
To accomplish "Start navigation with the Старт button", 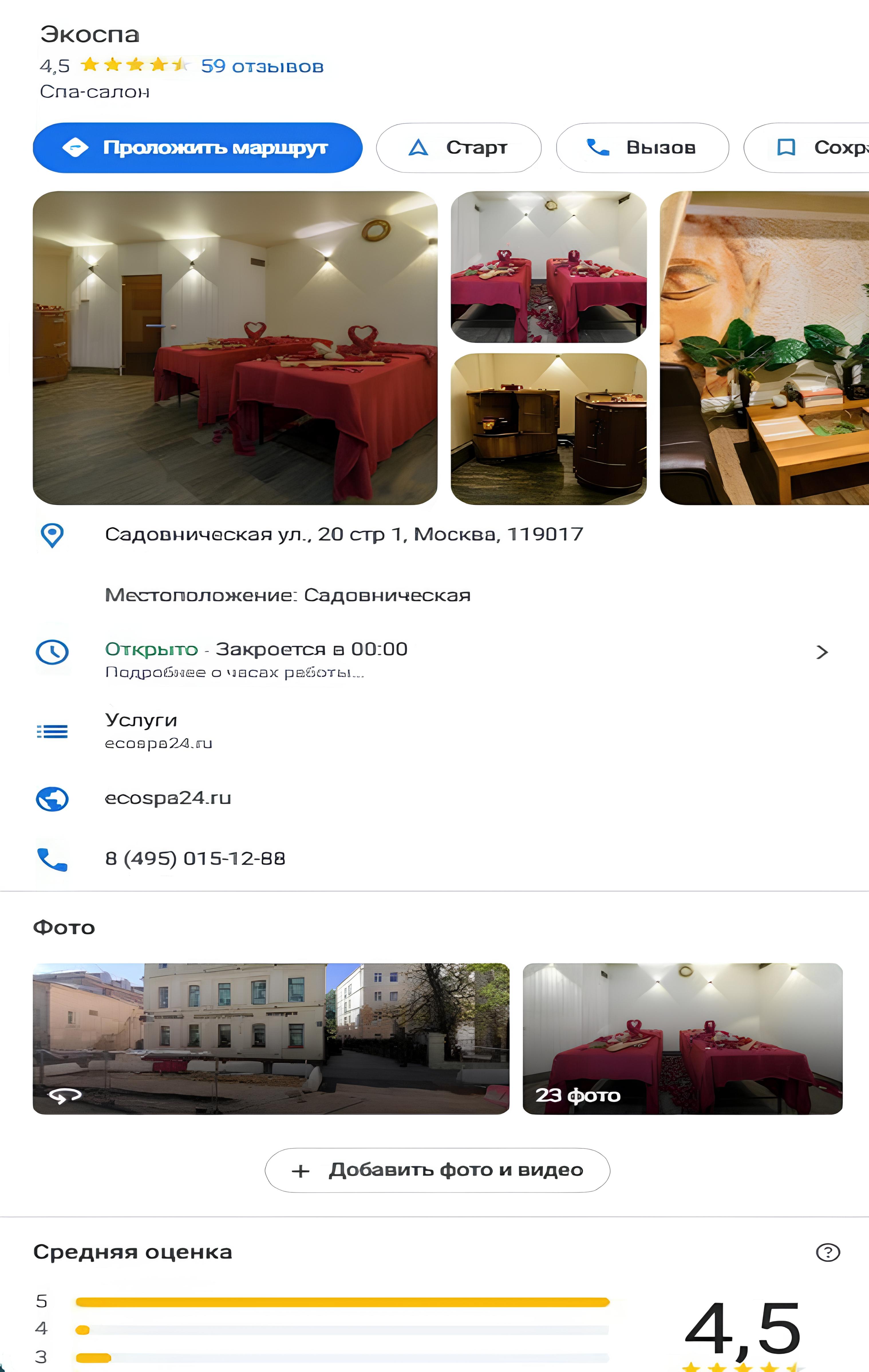I will tap(459, 147).
